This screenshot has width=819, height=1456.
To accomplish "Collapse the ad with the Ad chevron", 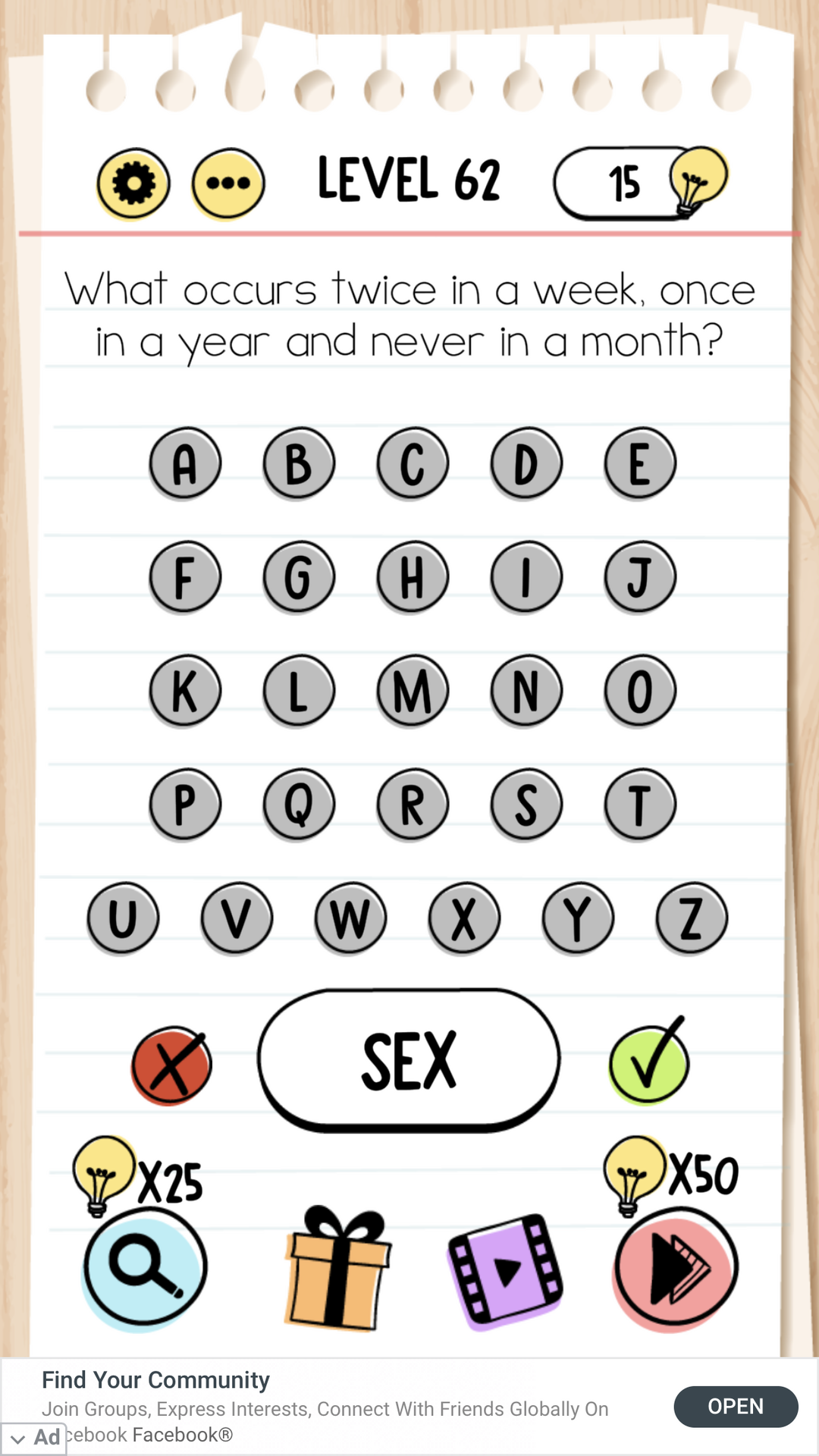I will click(x=33, y=1438).
